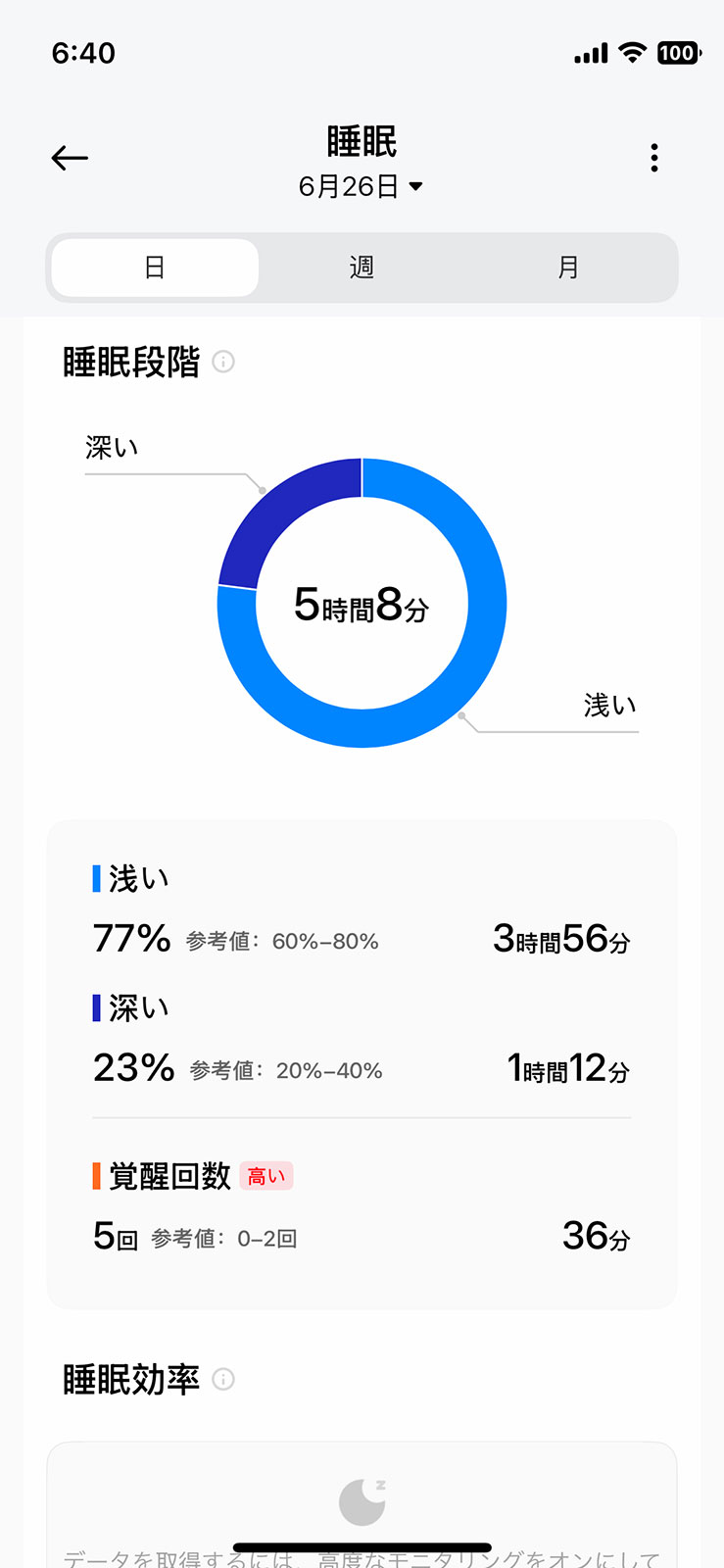
Task: Tap the info icon next to 睡眠段階
Action: (223, 362)
